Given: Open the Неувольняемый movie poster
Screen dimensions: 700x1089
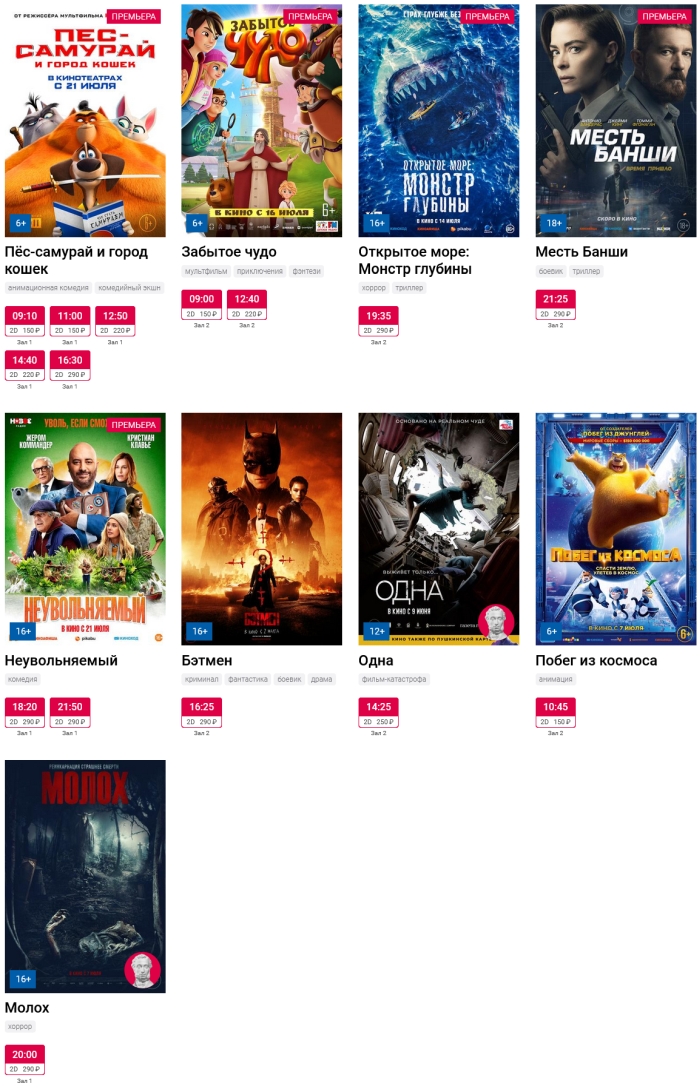Looking at the screenshot, I should tap(85, 528).
